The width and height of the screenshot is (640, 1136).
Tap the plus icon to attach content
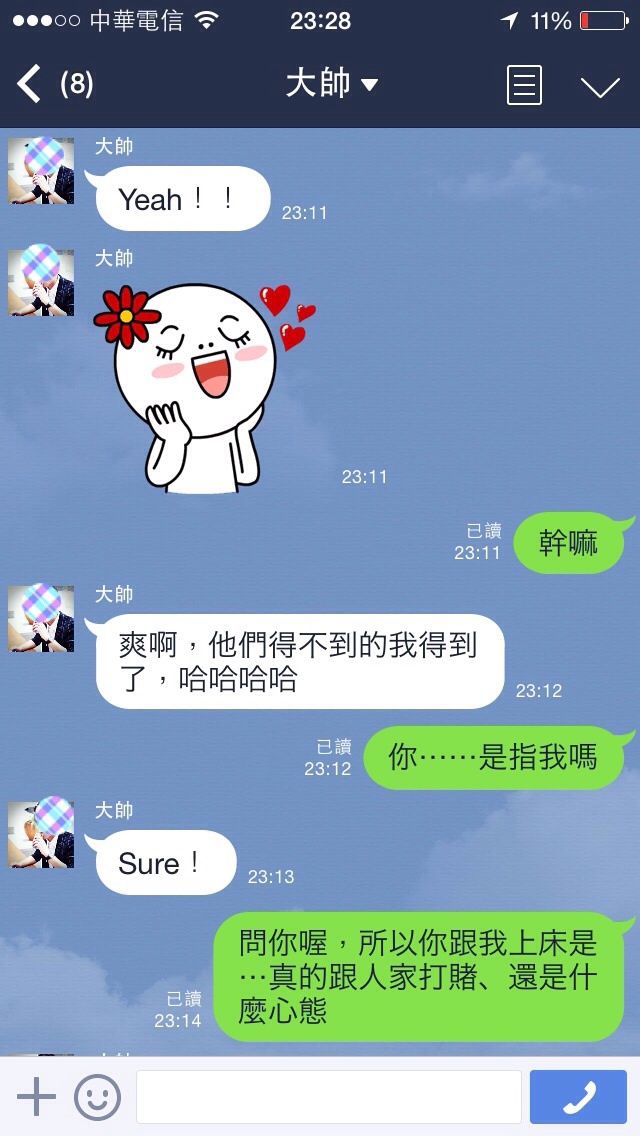tap(36, 1097)
